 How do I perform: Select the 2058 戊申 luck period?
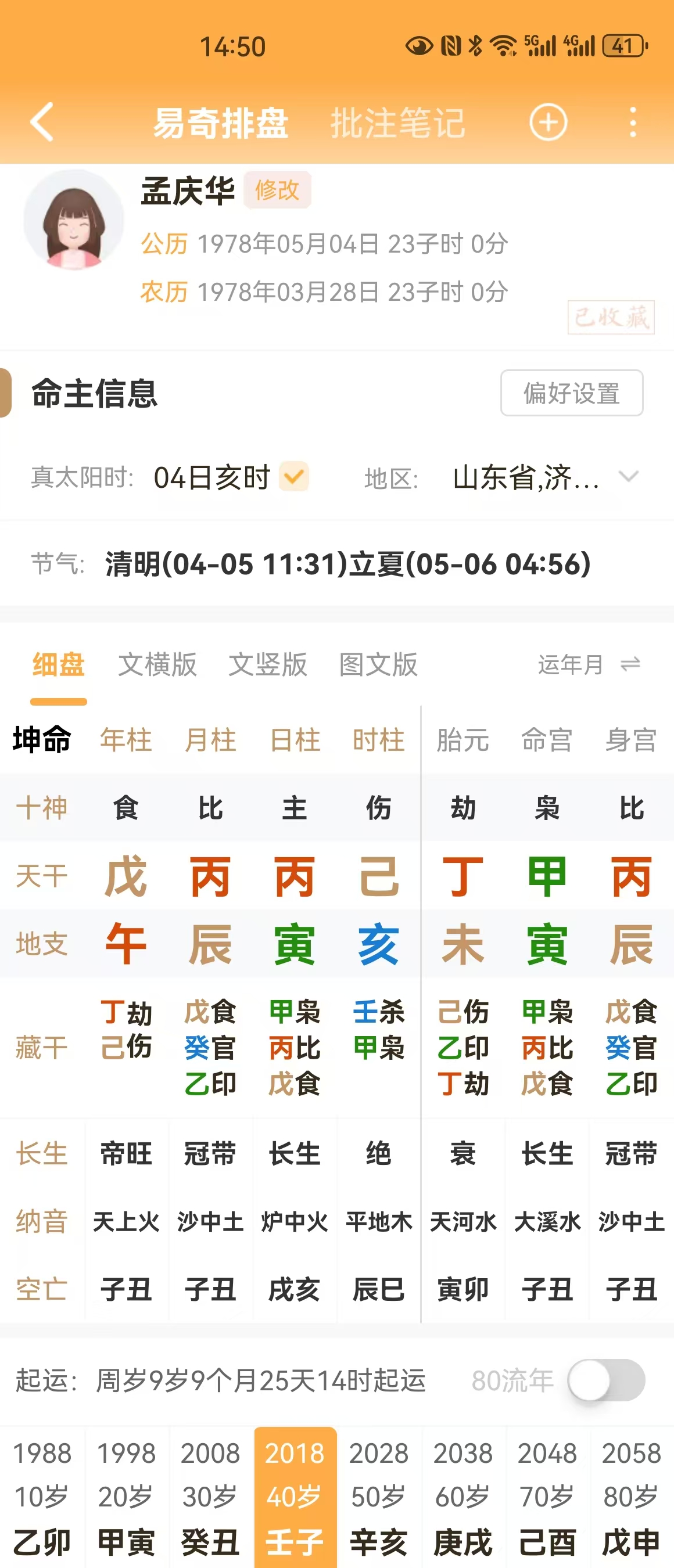[632, 1497]
